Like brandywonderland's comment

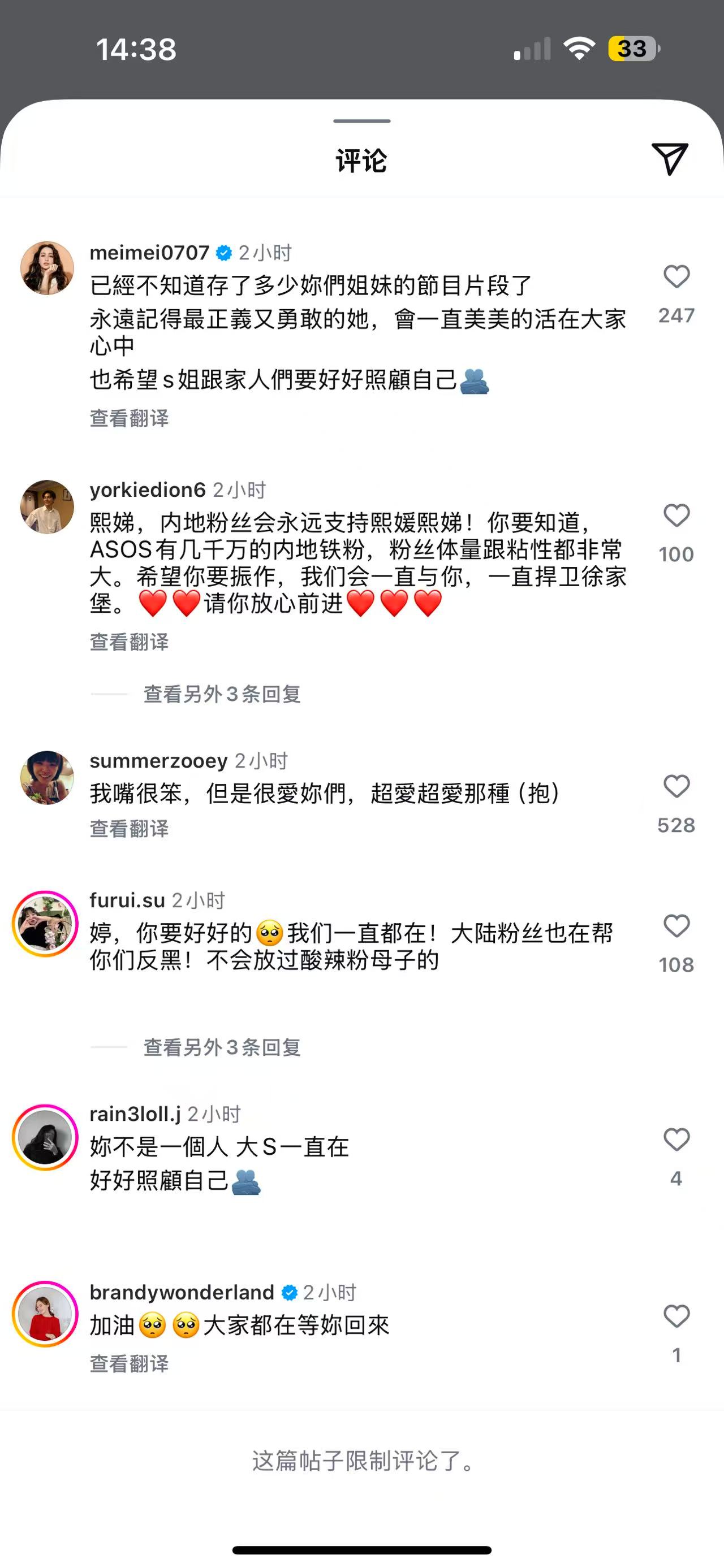point(676,1316)
